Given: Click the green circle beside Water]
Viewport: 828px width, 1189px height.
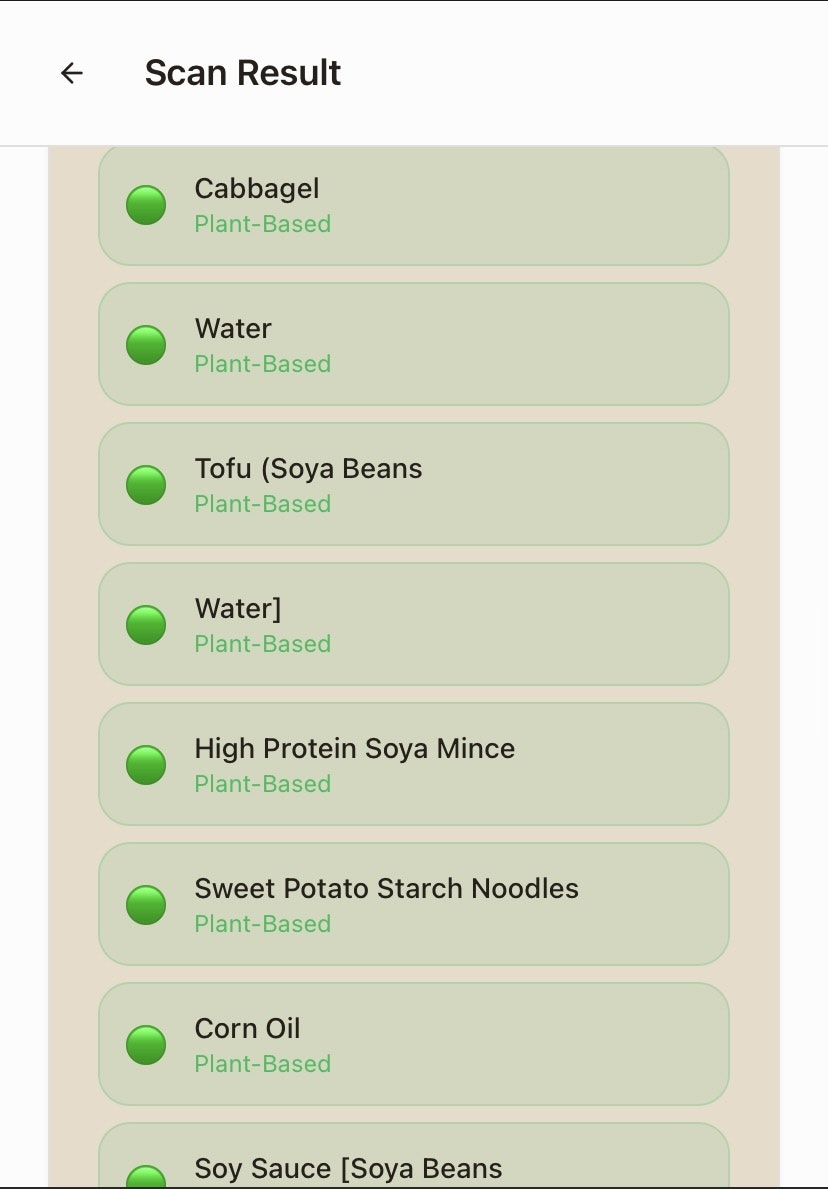Looking at the screenshot, I should click(x=146, y=625).
